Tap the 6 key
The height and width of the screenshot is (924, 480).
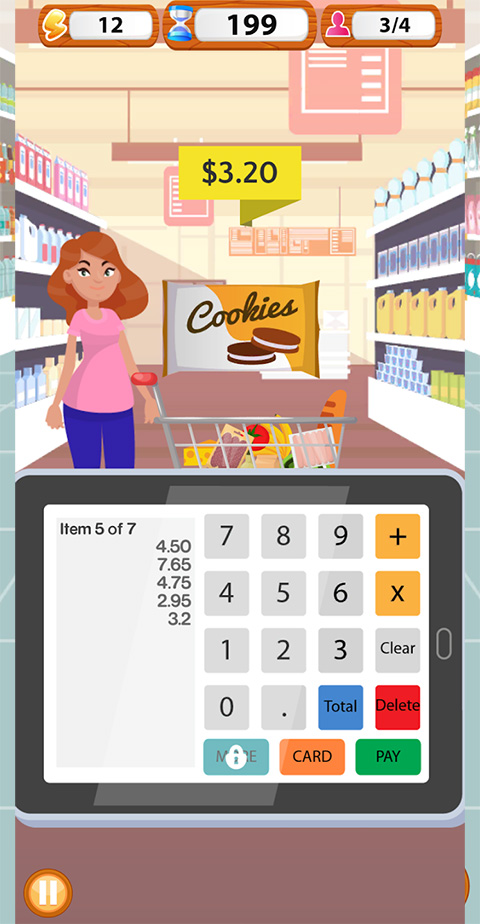point(340,593)
